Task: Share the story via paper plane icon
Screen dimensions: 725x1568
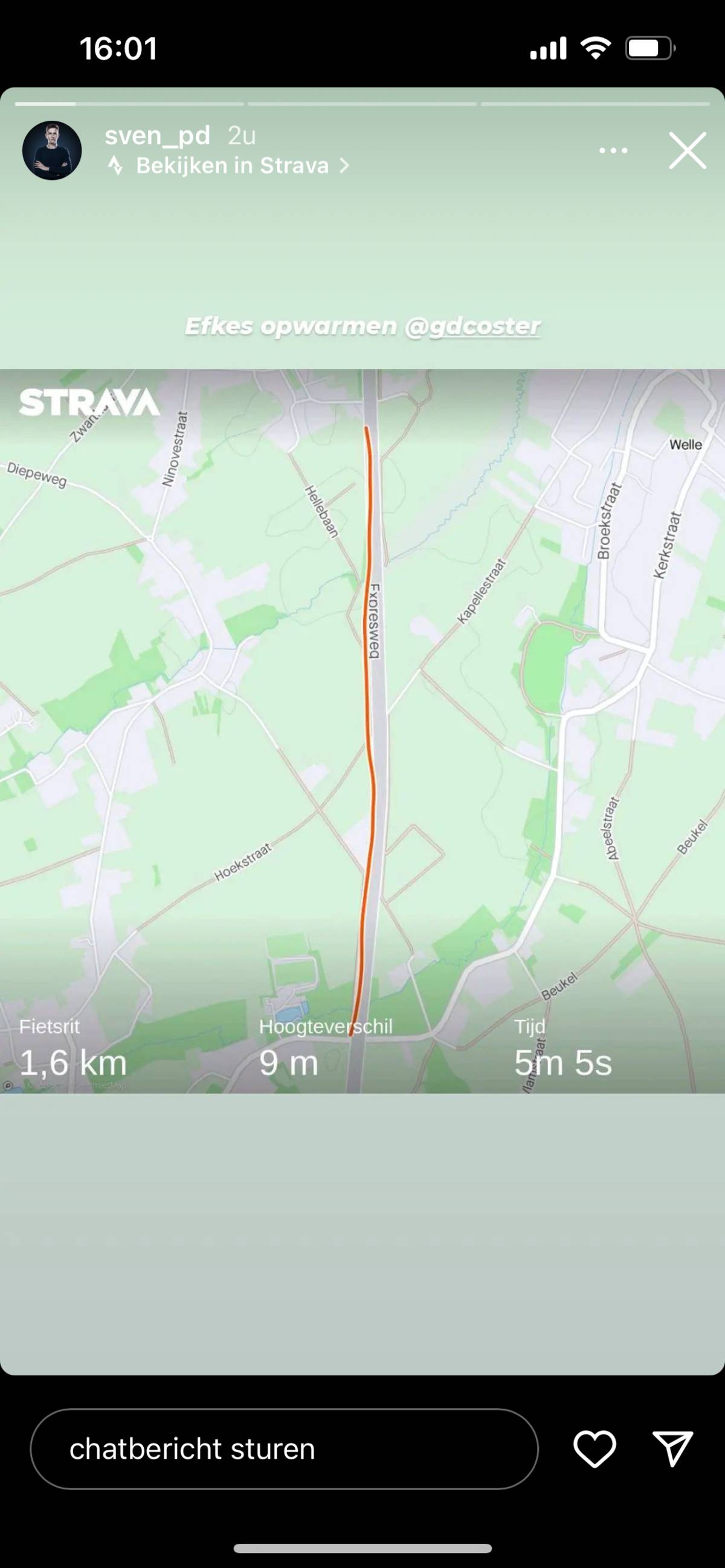Action: [672, 1448]
